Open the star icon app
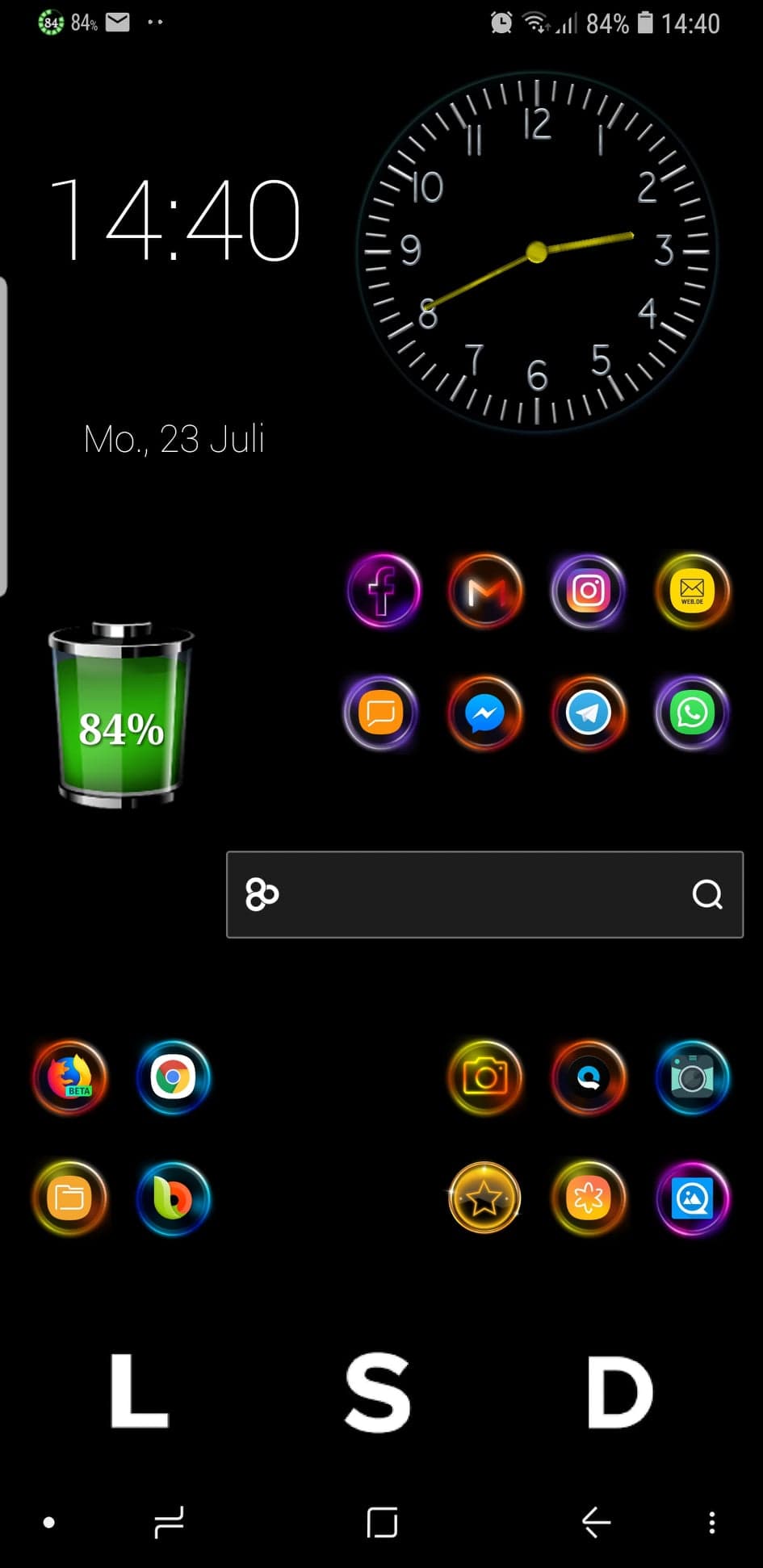Screen dimensions: 763x1568 (484, 1198)
